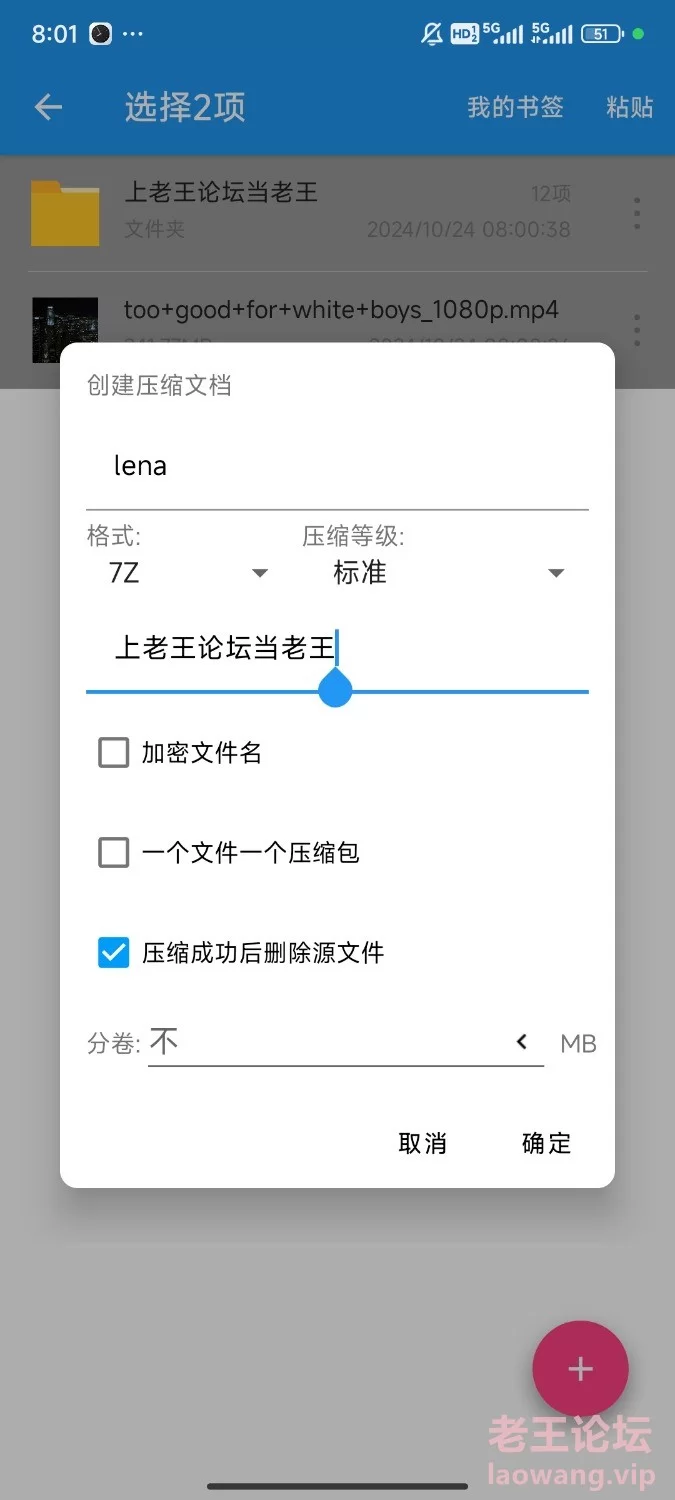Tap the password field with 上老王论坛当老王
This screenshot has width=675, height=1500.
[x=337, y=650]
